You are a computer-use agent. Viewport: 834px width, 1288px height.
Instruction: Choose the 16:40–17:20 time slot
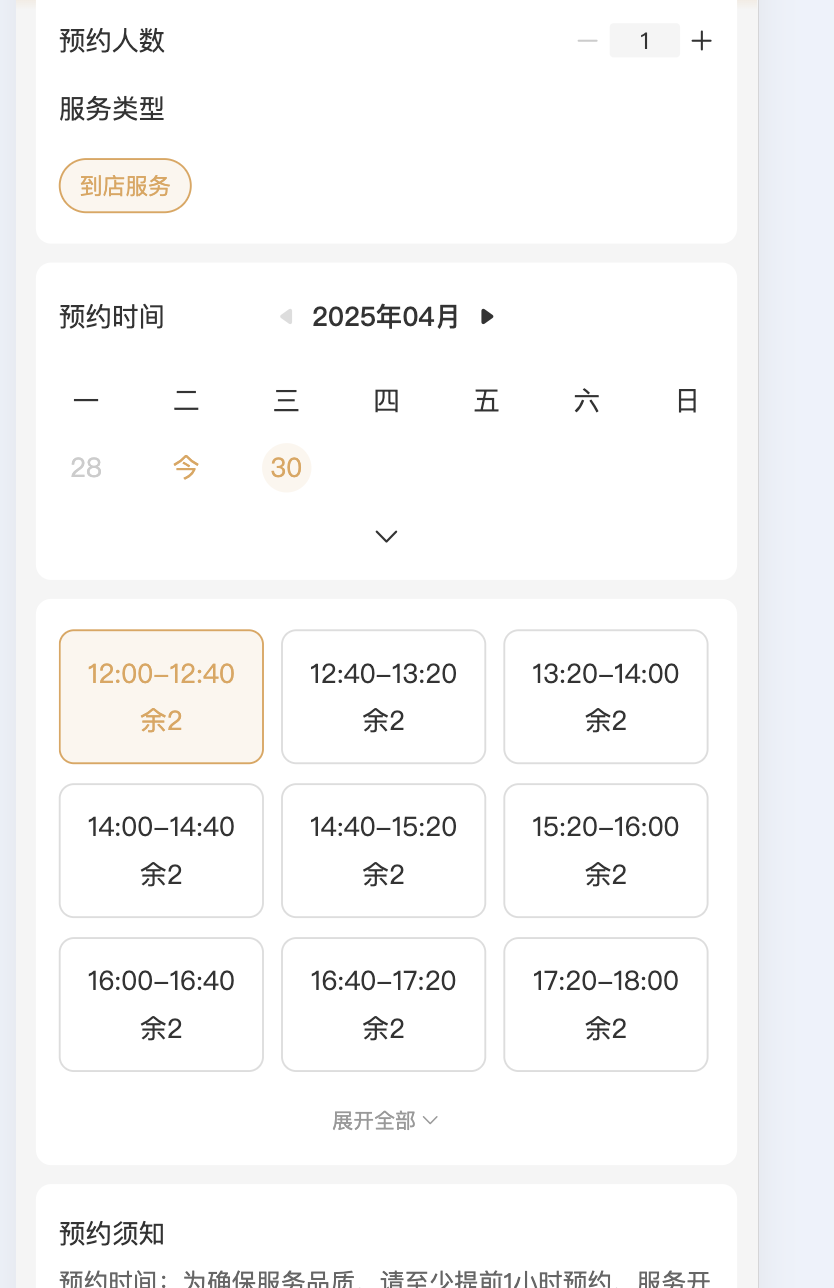pyautogui.click(x=383, y=1004)
